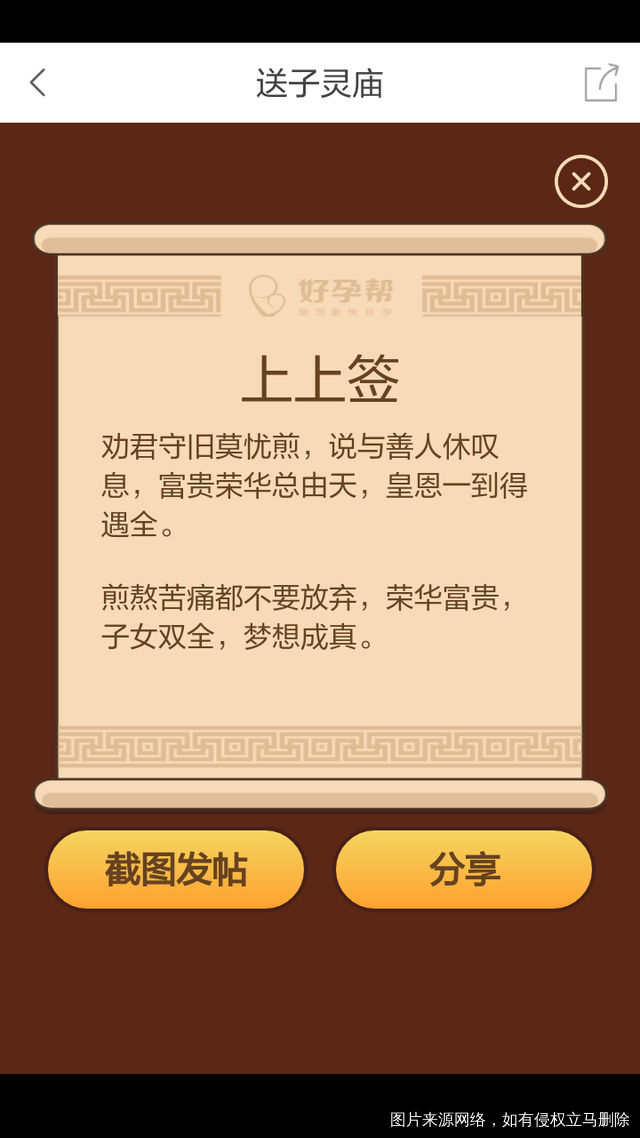This screenshot has width=640, height=1138.
Task: Share the fortune via 分享 button
Action: [464, 869]
